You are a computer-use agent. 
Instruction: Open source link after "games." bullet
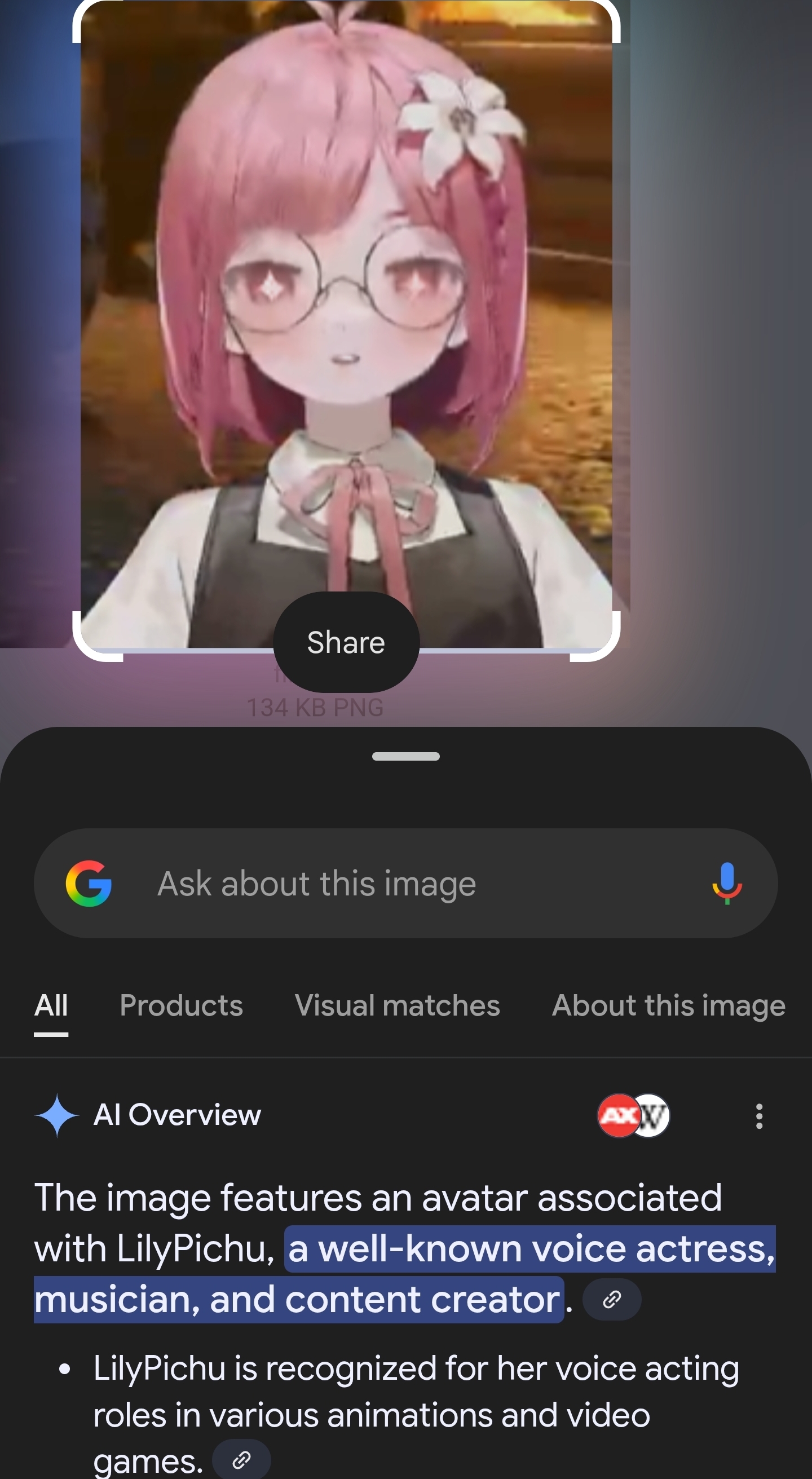point(241,1459)
